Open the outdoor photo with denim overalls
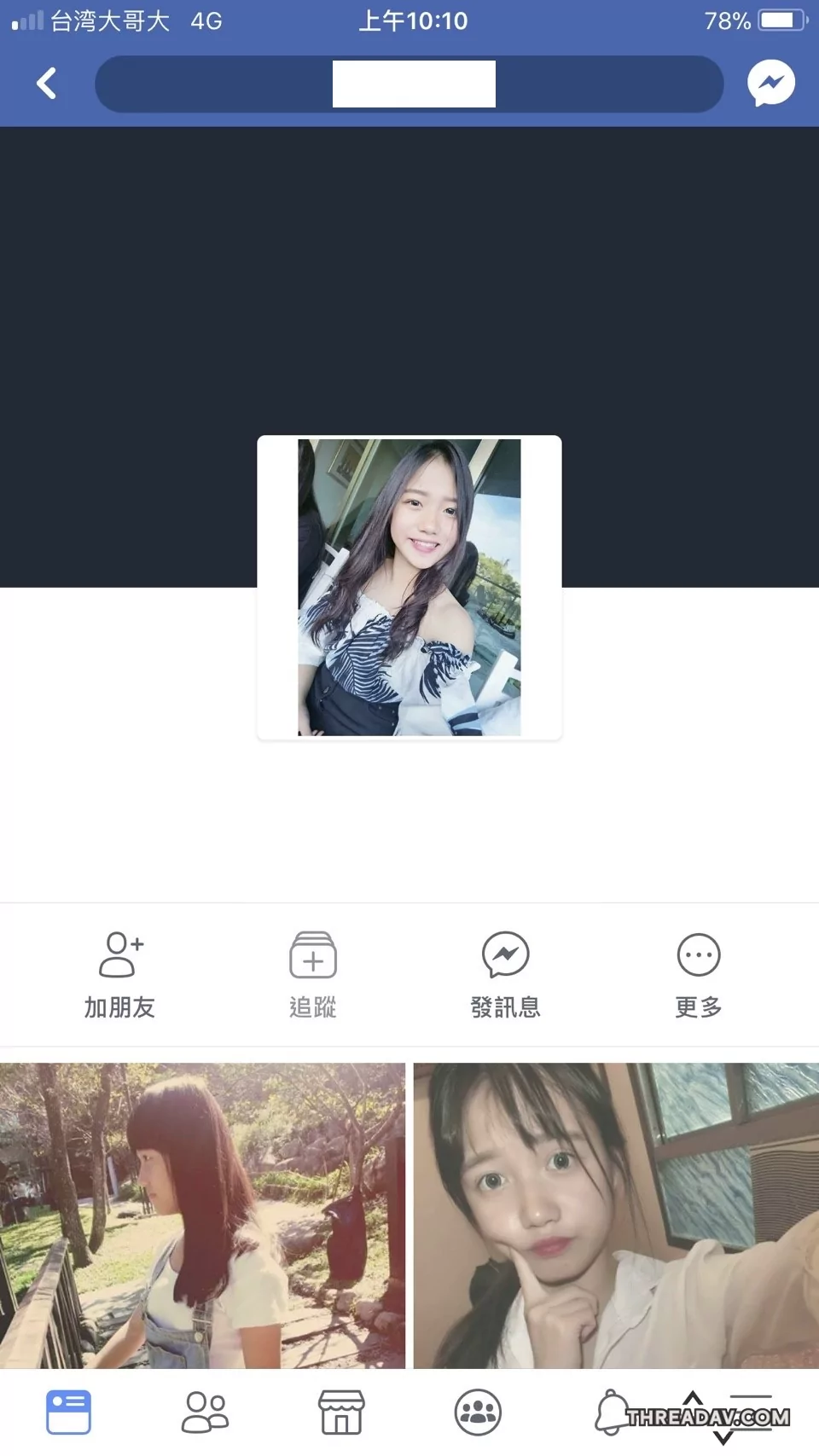Image resolution: width=819 pixels, height=1456 pixels. click(202, 1215)
